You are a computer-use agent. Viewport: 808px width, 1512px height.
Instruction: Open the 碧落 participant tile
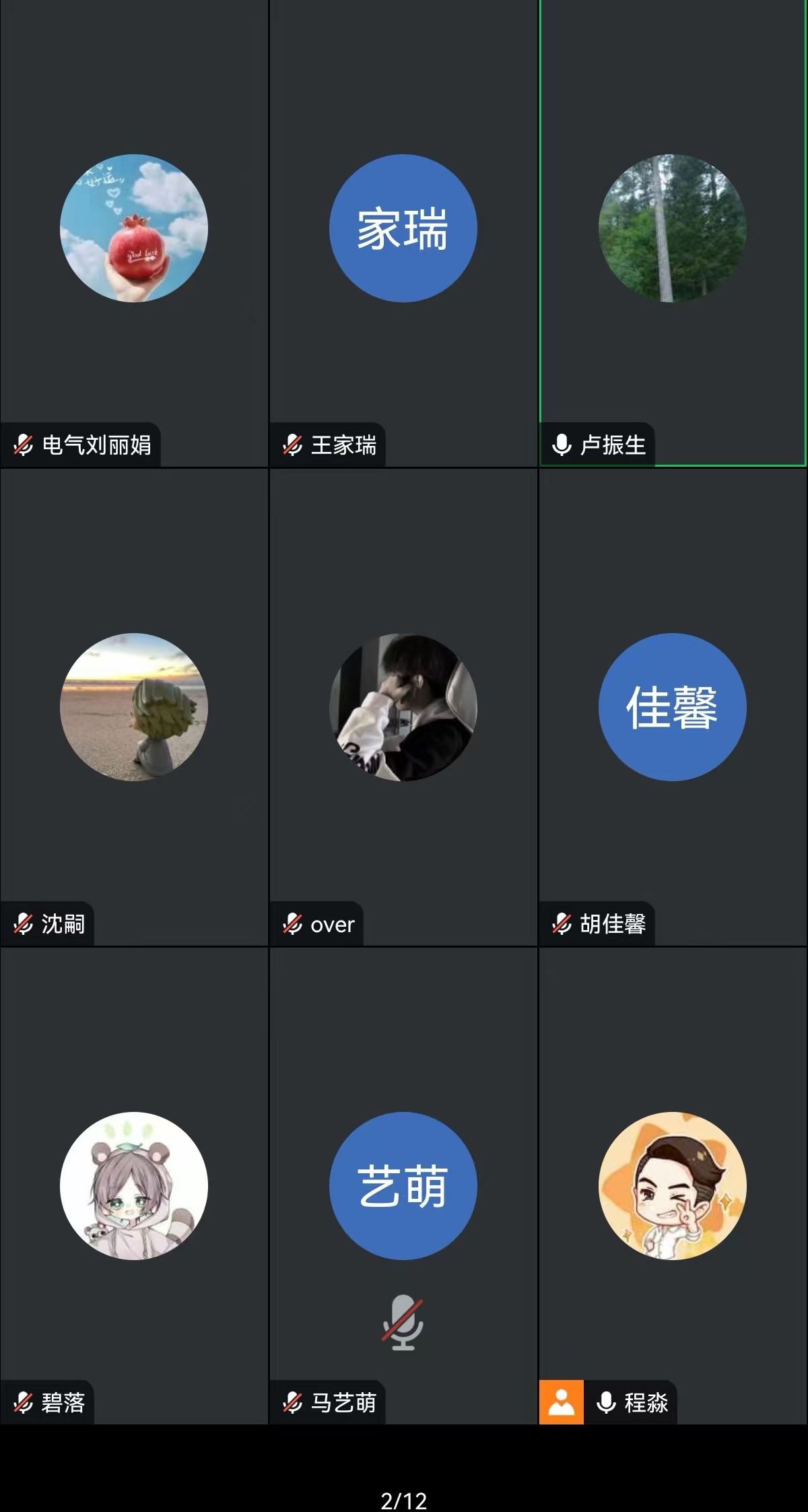click(134, 1186)
